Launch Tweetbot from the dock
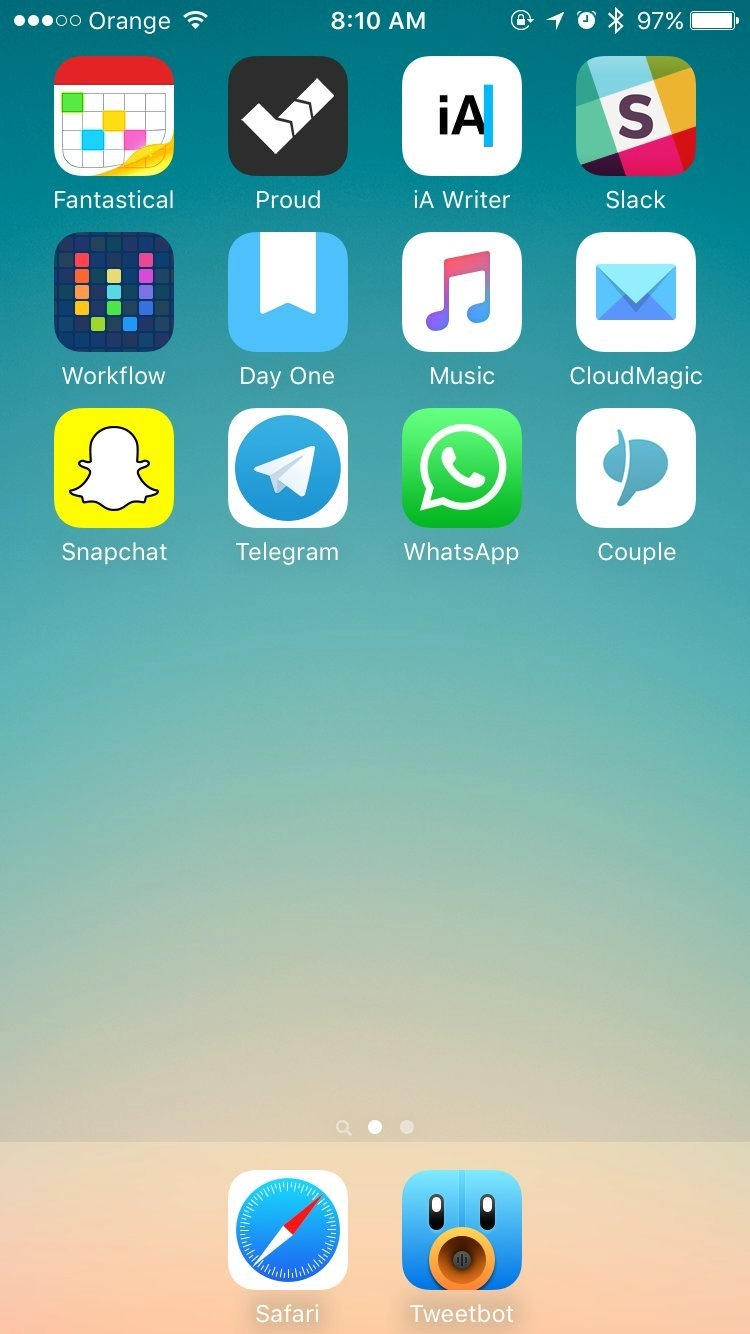Image resolution: width=750 pixels, height=1334 pixels. click(462, 1230)
